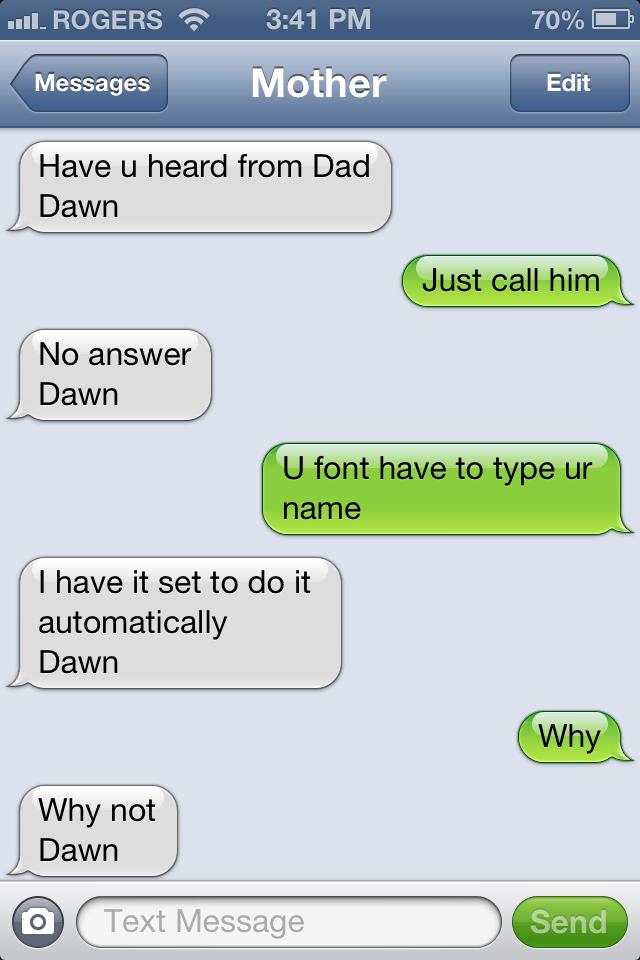
Task: Tap the Edit button
Action: (x=568, y=84)
